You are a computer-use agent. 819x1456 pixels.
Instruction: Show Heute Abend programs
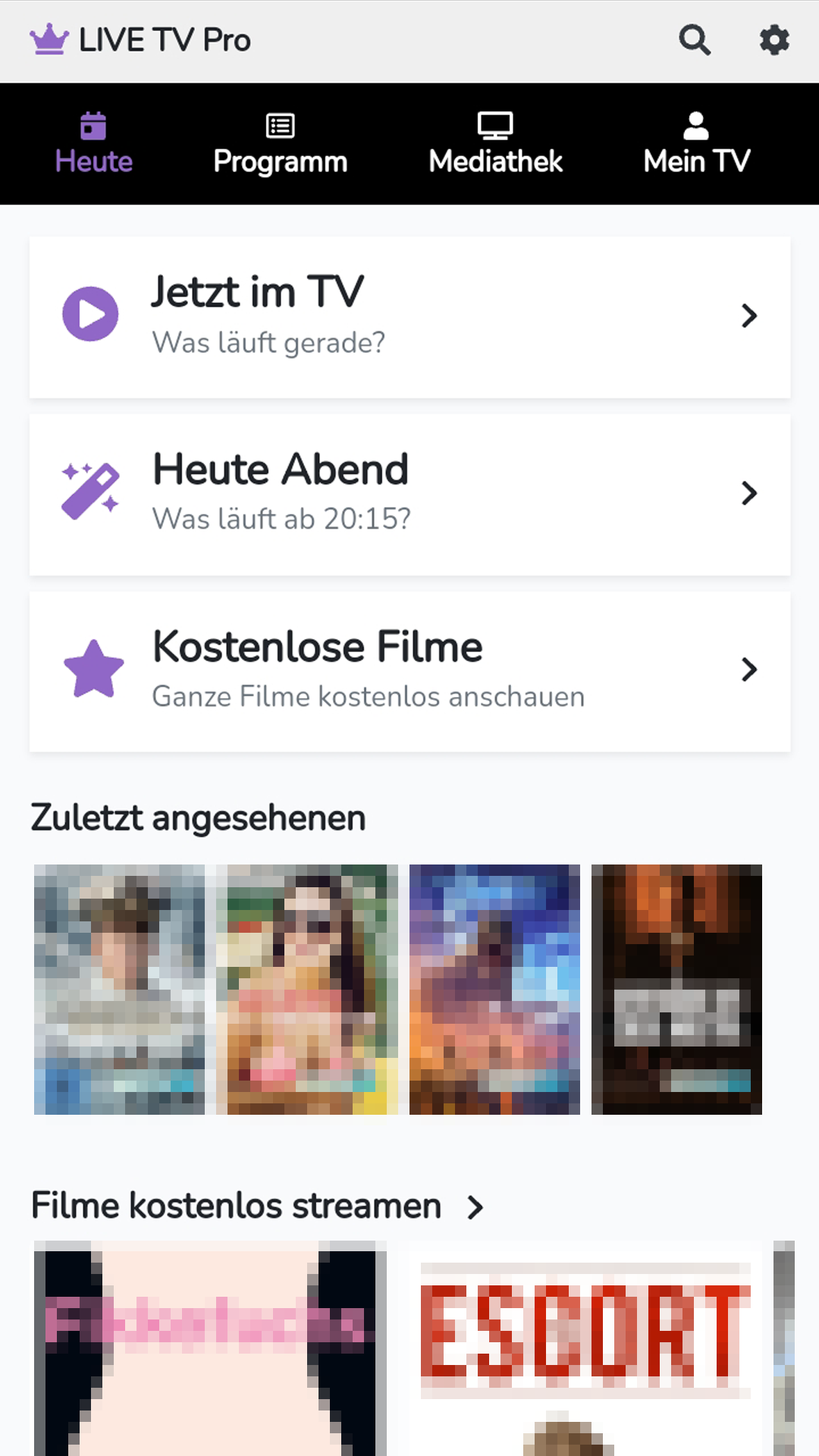[409, 494]
